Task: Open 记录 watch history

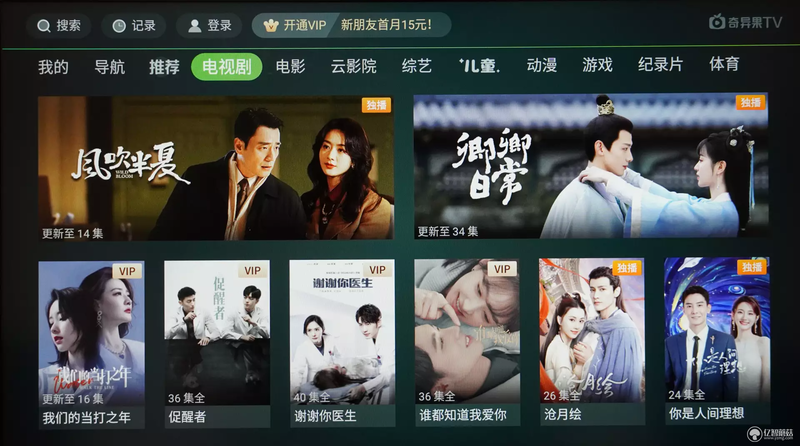Action: [134, 26]
